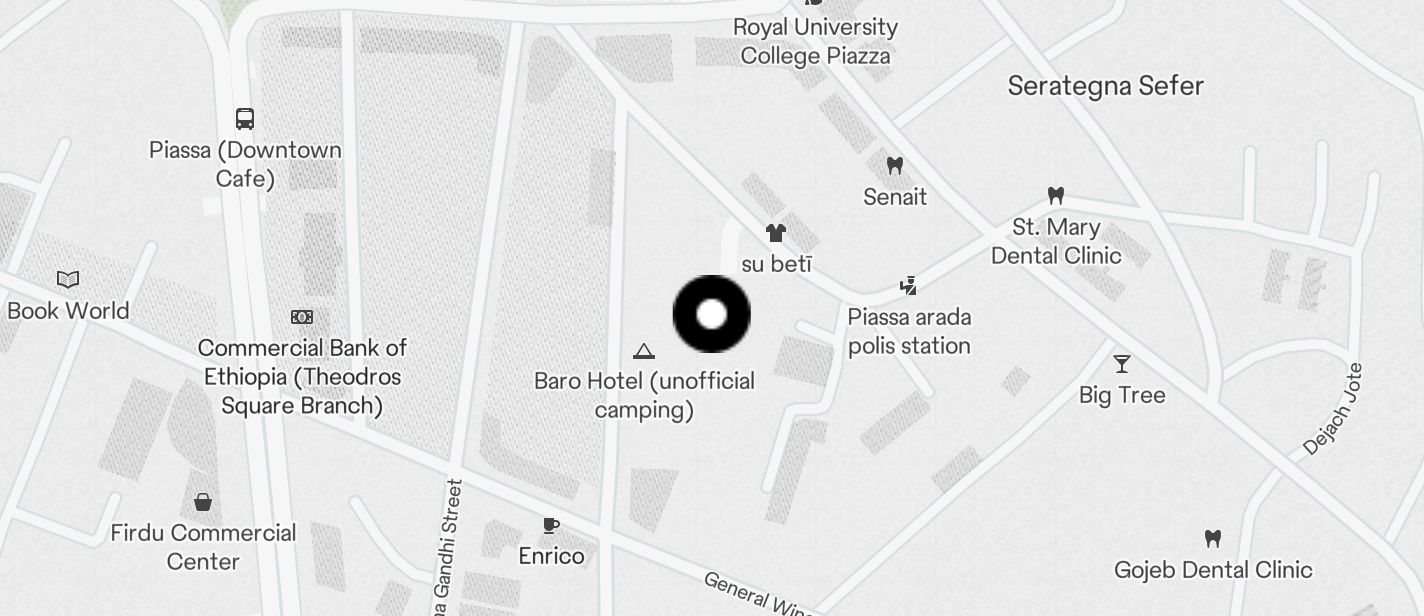Open the Enrico cafe marker
The image size is (1424, 616).
[x=550, y=526]
